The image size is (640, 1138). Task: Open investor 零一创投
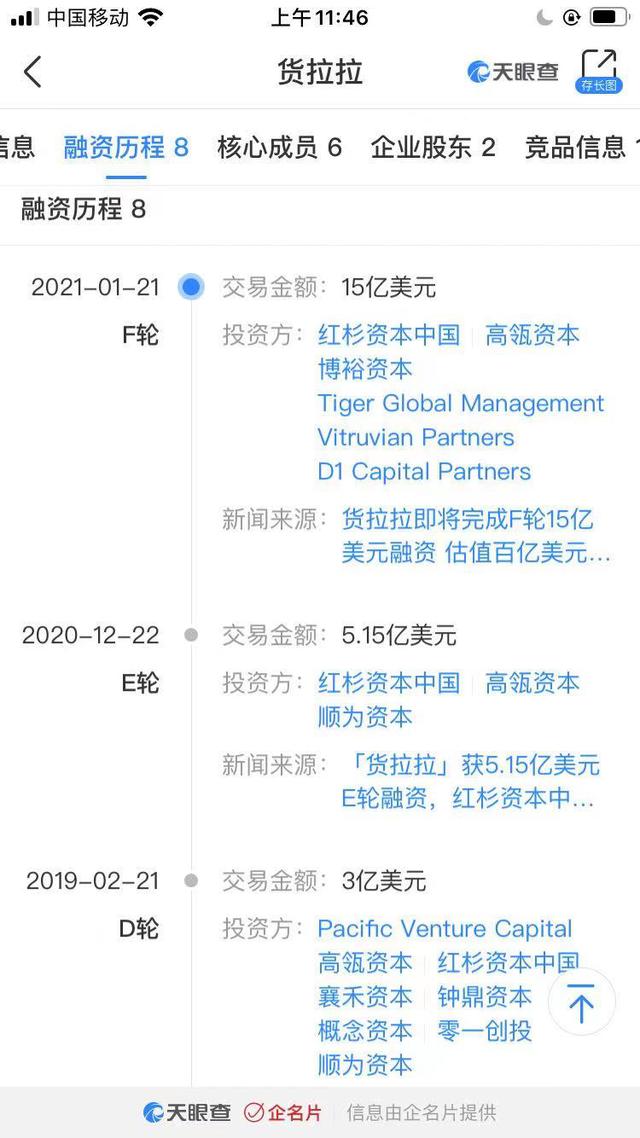coord(485,1031)
